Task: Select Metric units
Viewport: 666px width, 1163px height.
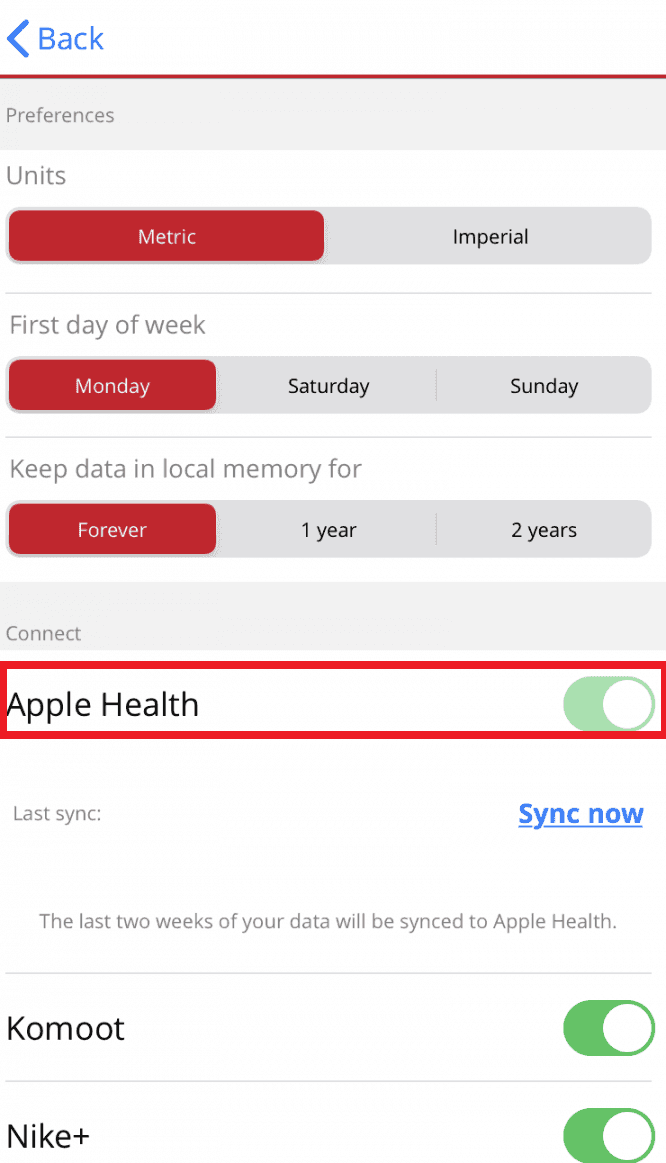Action: coord(166,237)
